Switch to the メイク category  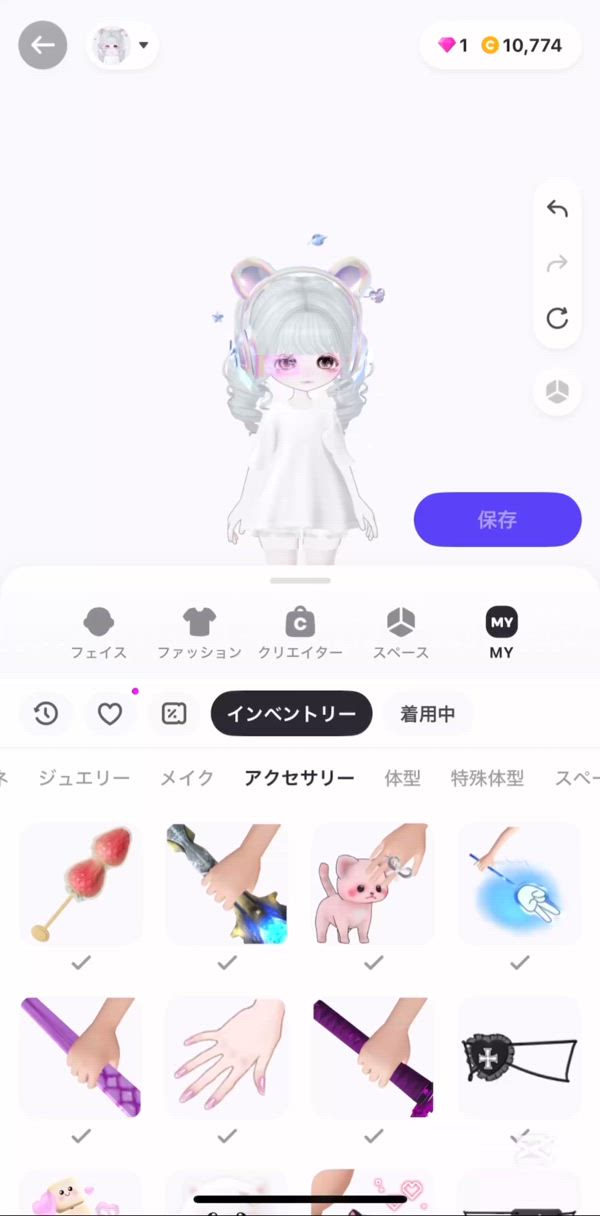click(187, 778)
